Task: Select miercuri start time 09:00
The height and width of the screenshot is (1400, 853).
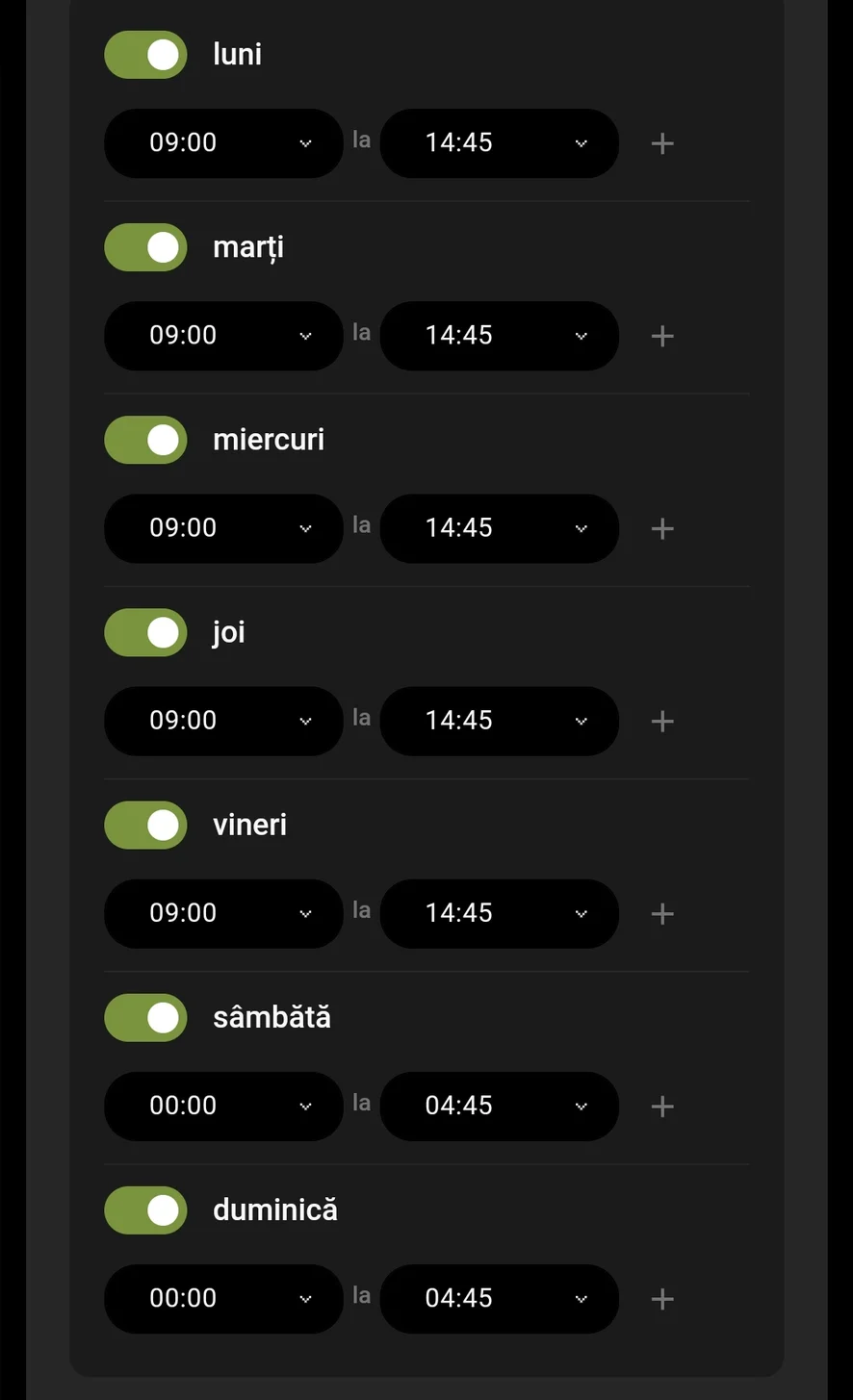Action: (223, 528)
